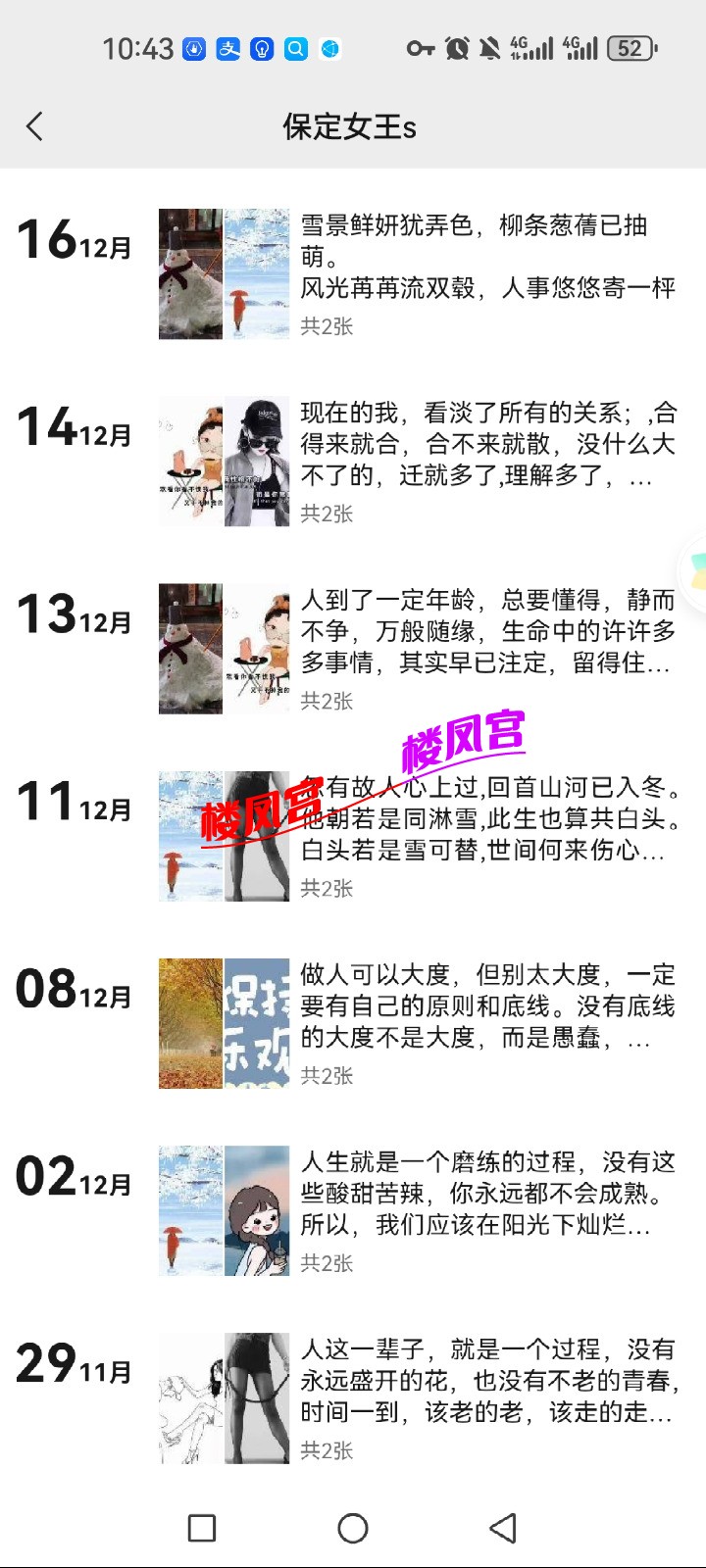Open the Alipay icon in the status bar
This screenshot has width=706, height=1568.
pos(227,48)
